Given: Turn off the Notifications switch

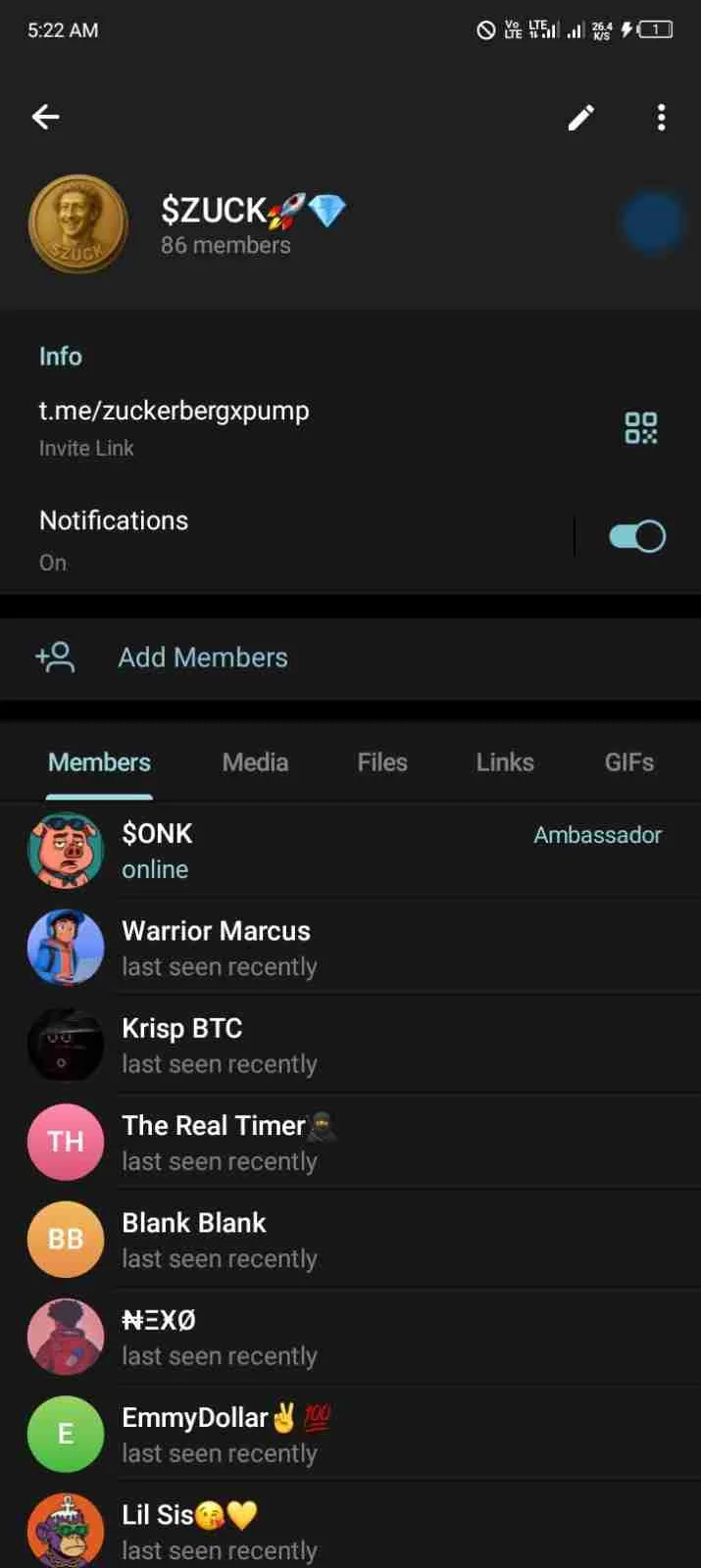Looking at the screenshot, I should (x=637, y=536).
